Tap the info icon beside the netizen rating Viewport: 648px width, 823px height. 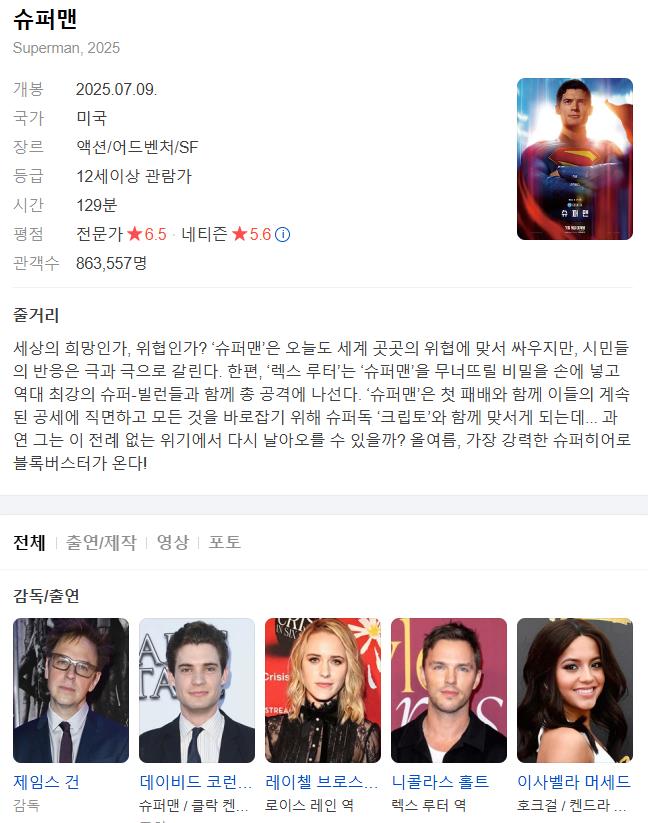[x=283, y=234]
